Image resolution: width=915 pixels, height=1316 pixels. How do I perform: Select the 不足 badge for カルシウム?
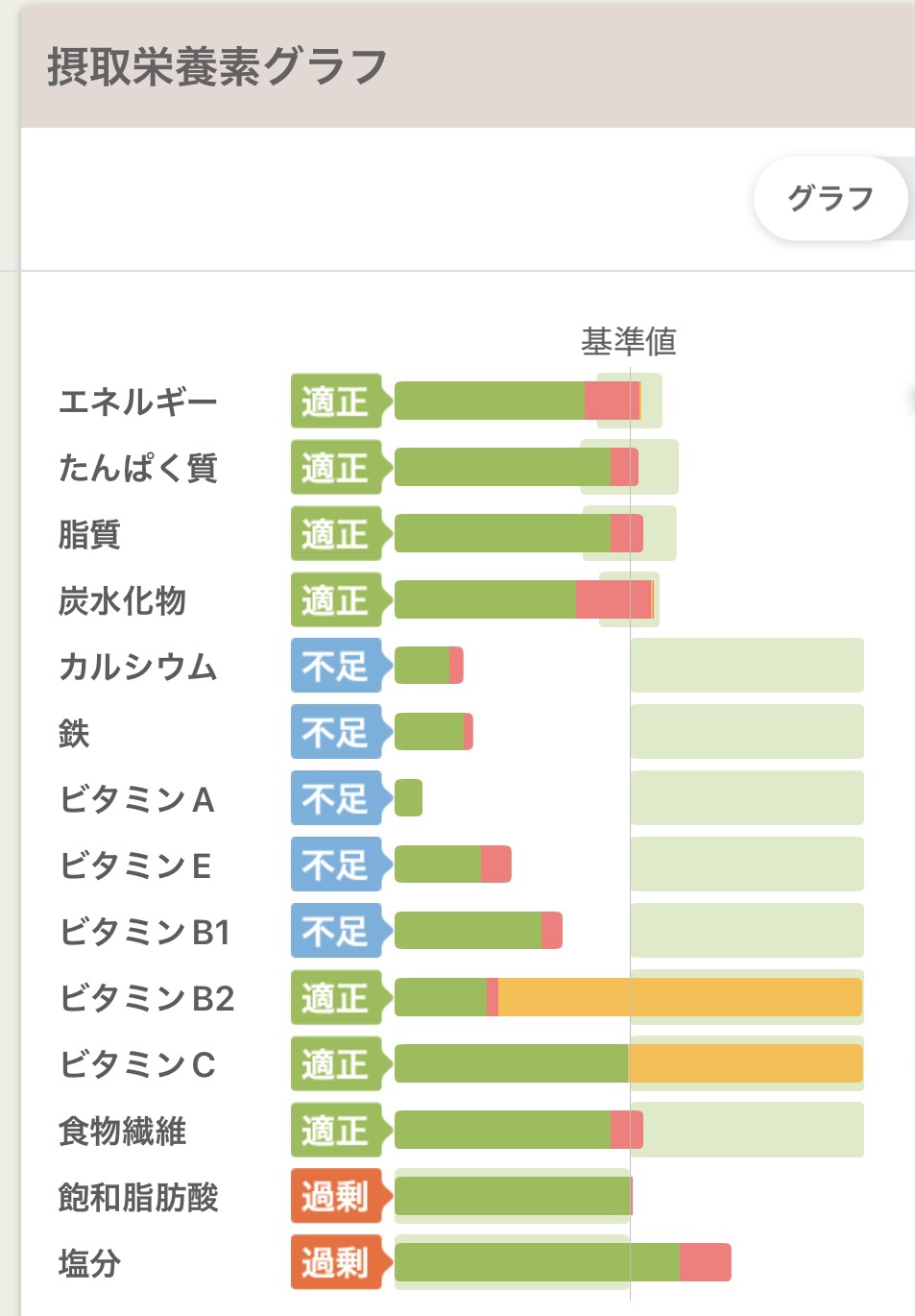click(x=336, y=665)
